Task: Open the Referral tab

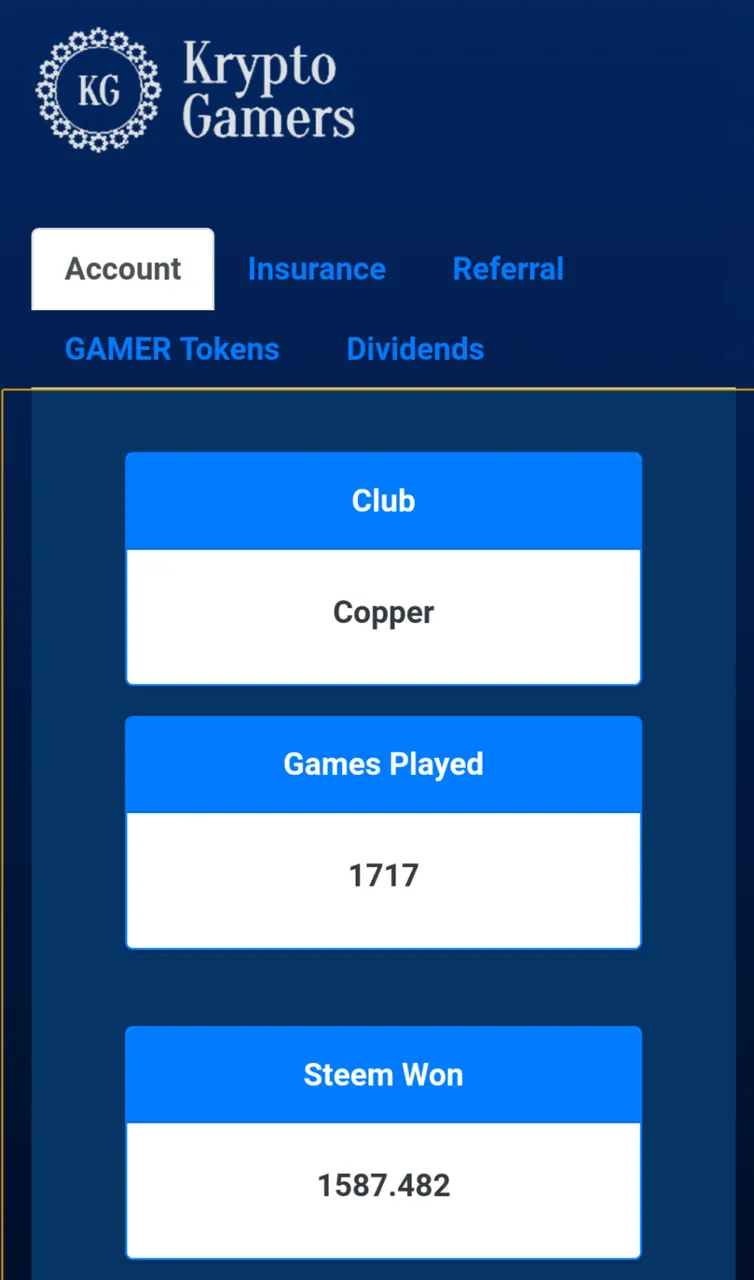Action: coord(508,269)
